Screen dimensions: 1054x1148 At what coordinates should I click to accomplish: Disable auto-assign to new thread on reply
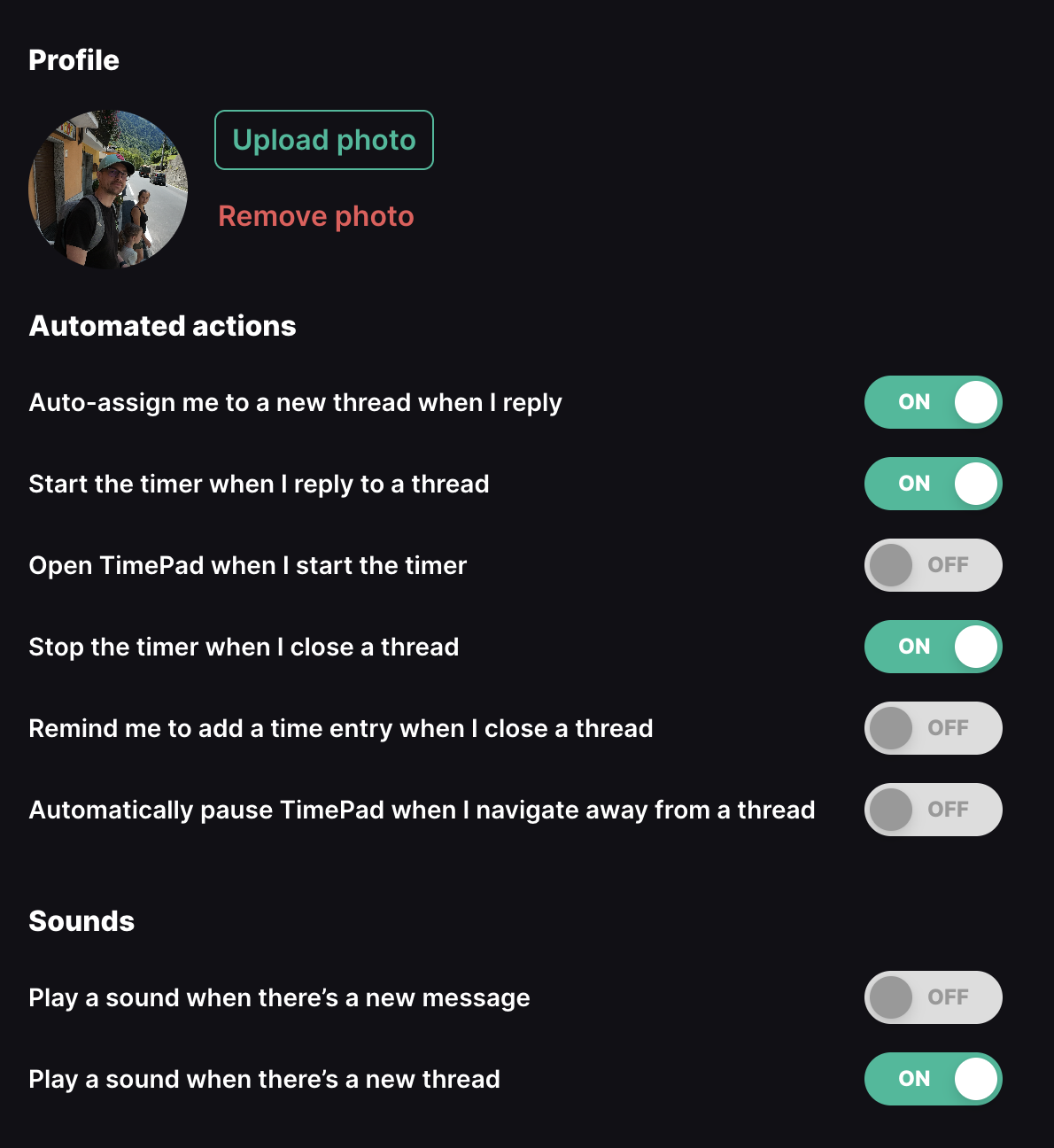[933, 402]
